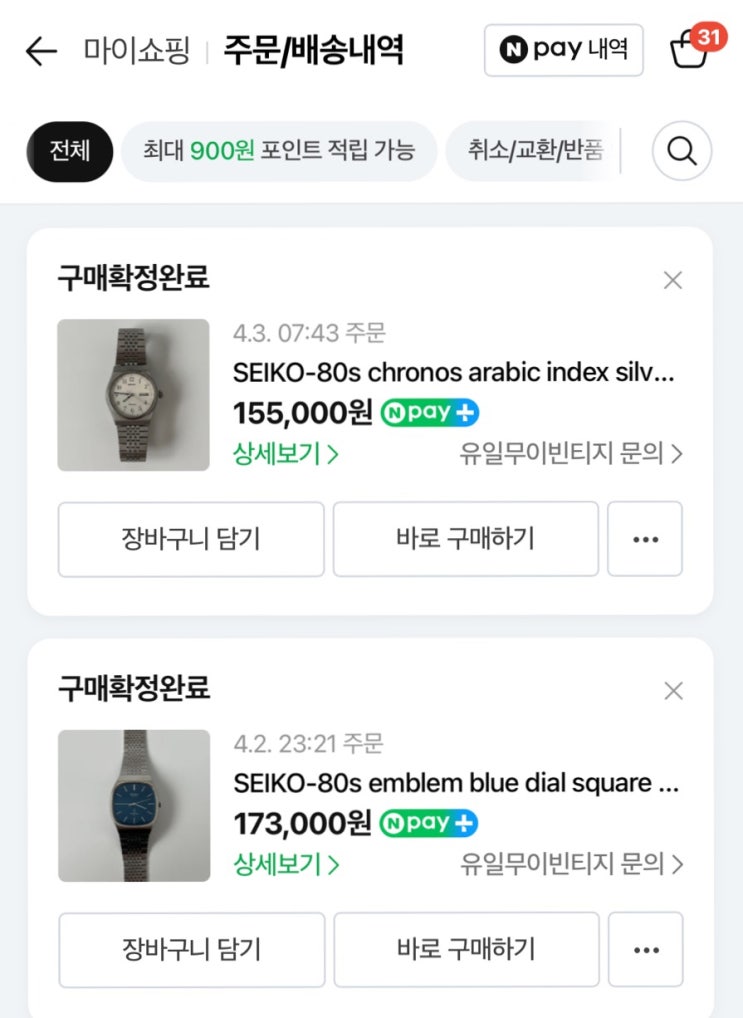Open the SEIKO emblem blue dial watch thumbnail
Screen dimensions: 743x1018
[133, 805]
